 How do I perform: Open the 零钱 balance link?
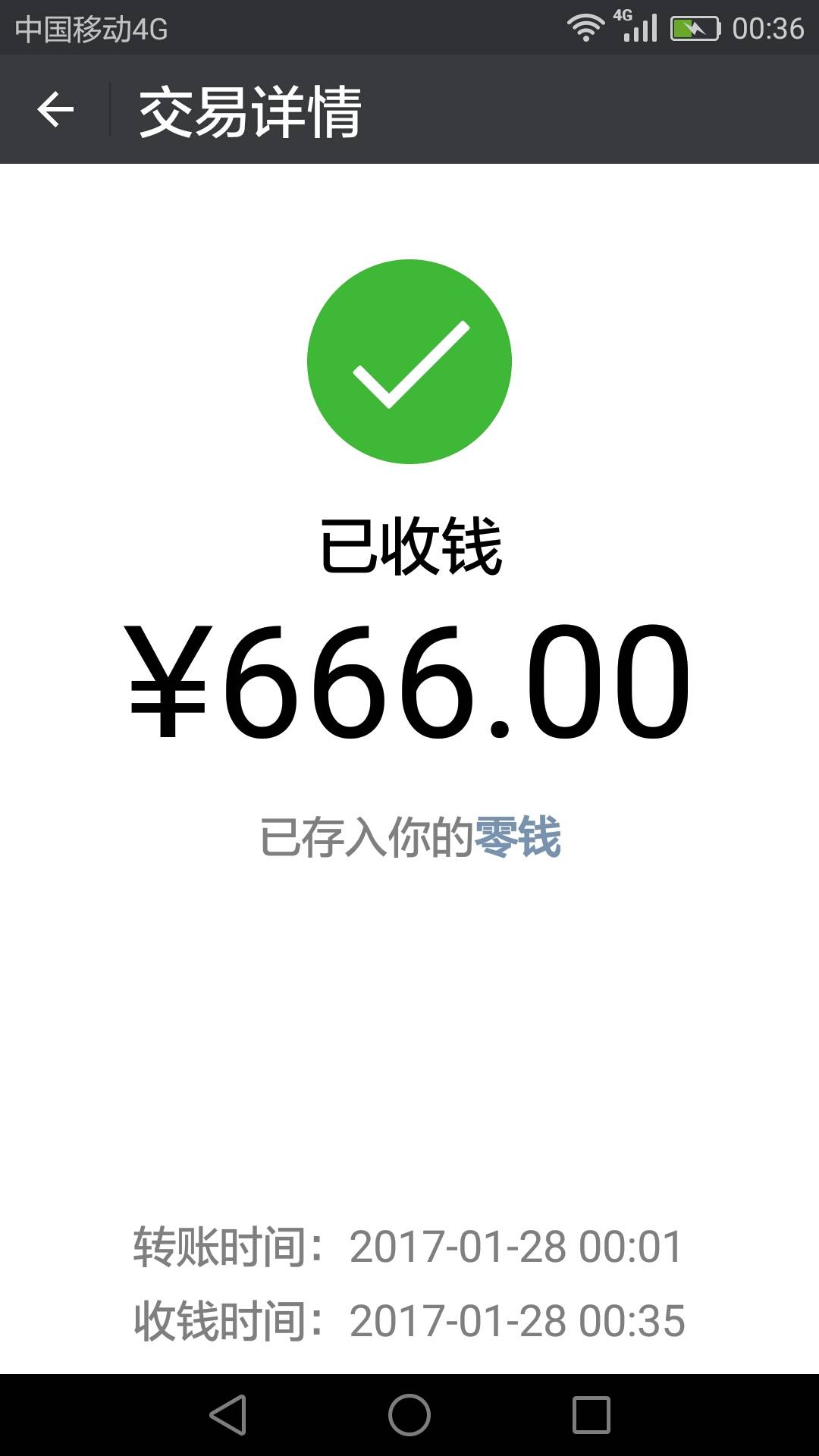(517, 837)
